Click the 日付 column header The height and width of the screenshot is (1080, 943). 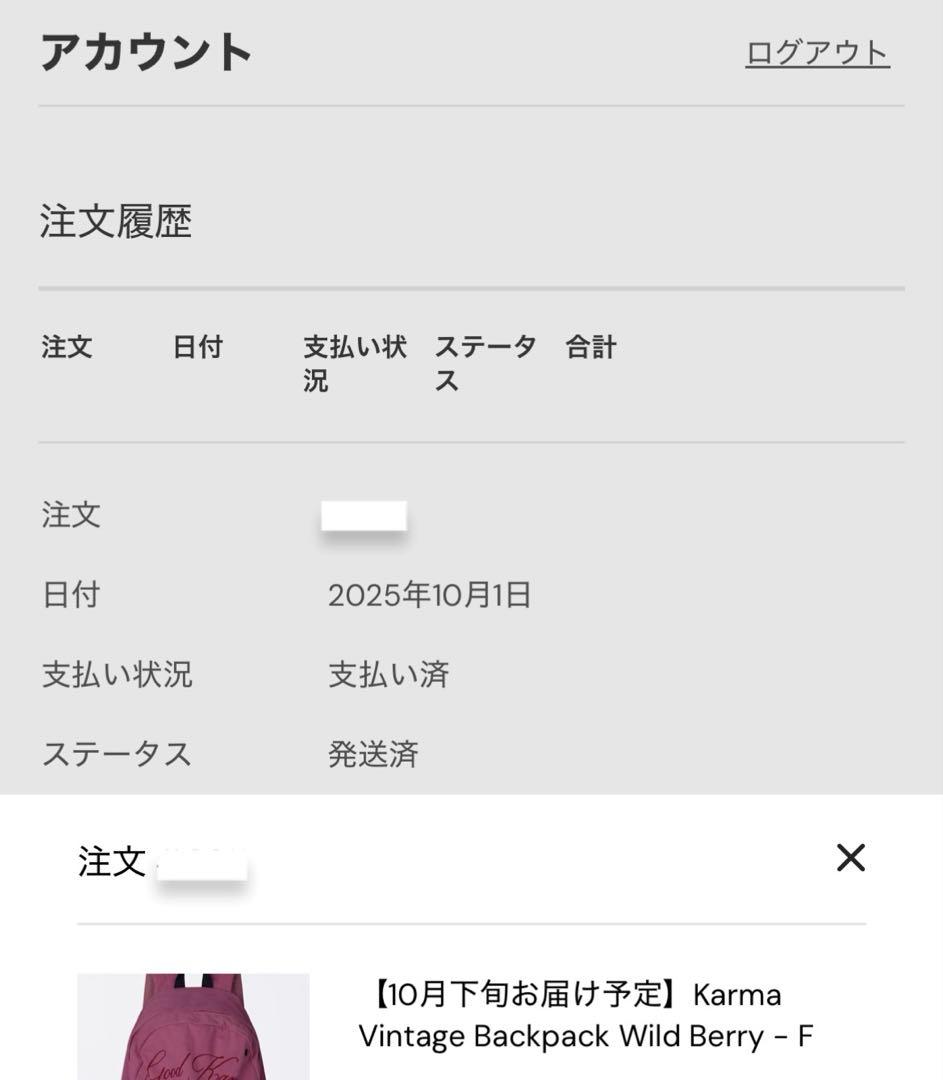(x=198, y=347)
